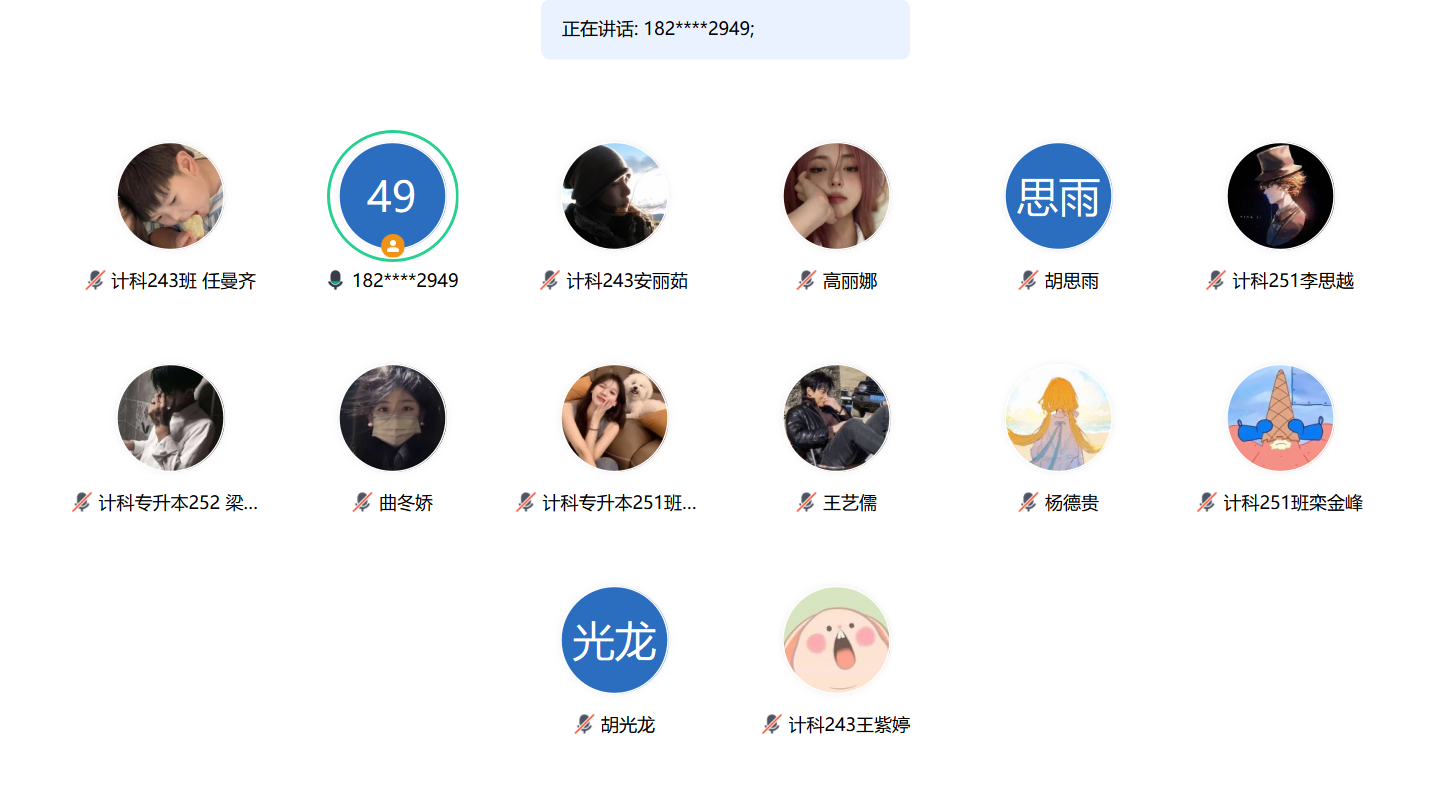Open 计科251班栾金峰's participant tile
This screenshot has height=803, width=1431.
tap(1280, 418)
